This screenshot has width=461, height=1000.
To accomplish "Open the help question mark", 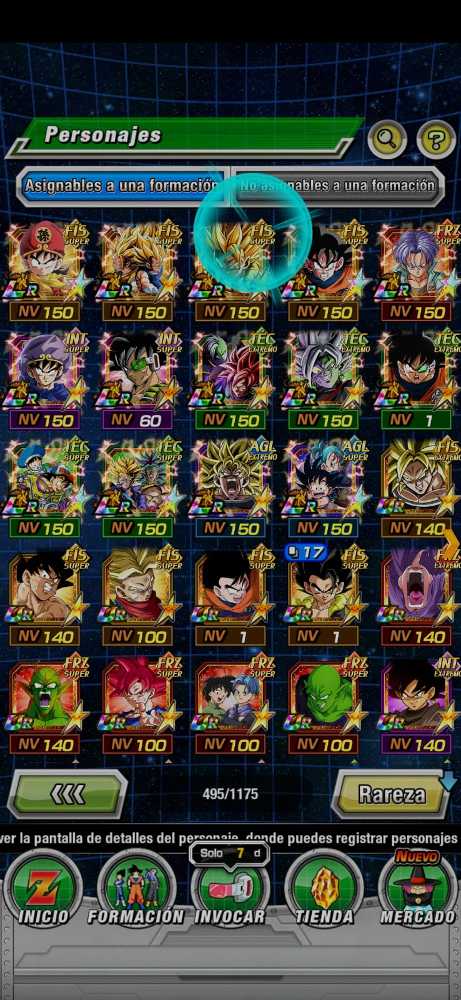I will click(x=436, y=140).
